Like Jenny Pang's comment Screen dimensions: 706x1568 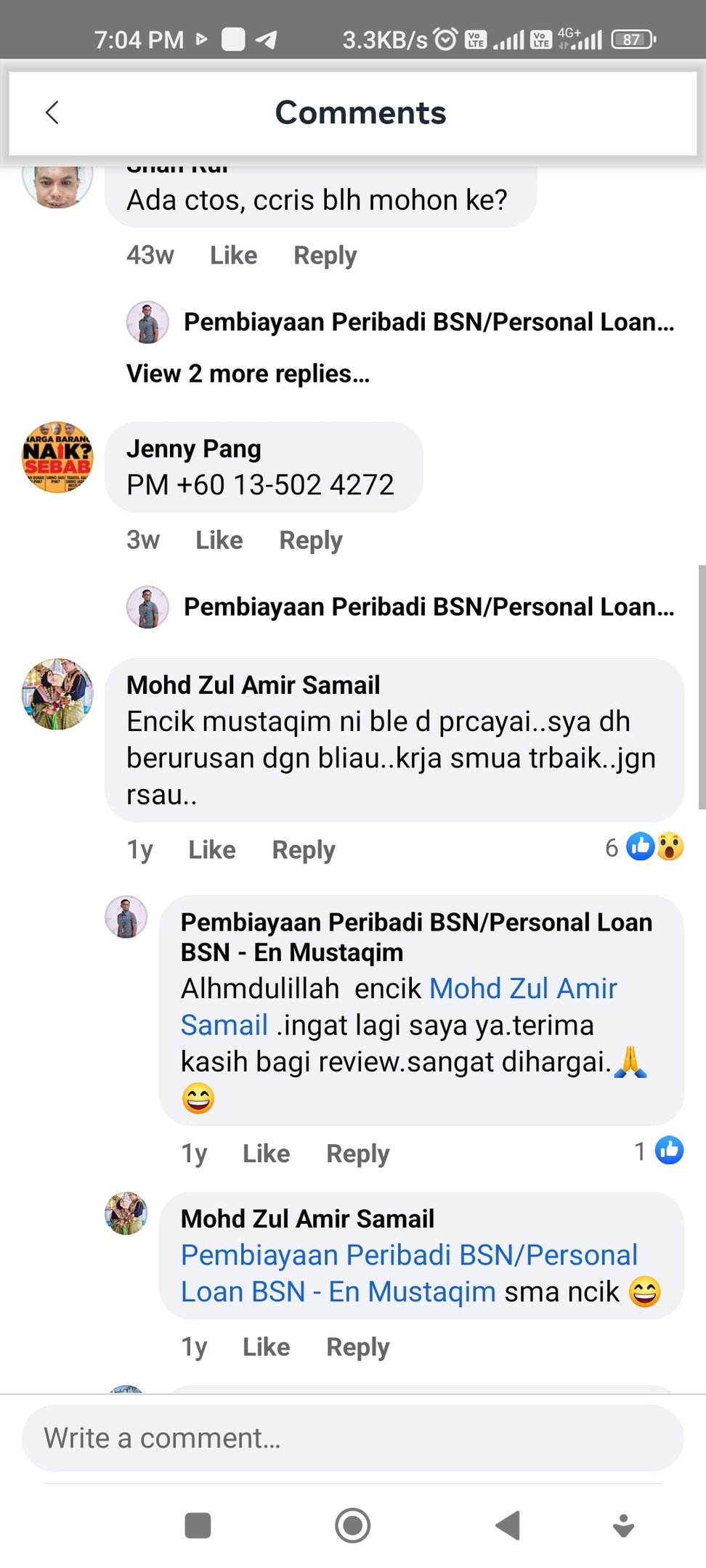219,540
